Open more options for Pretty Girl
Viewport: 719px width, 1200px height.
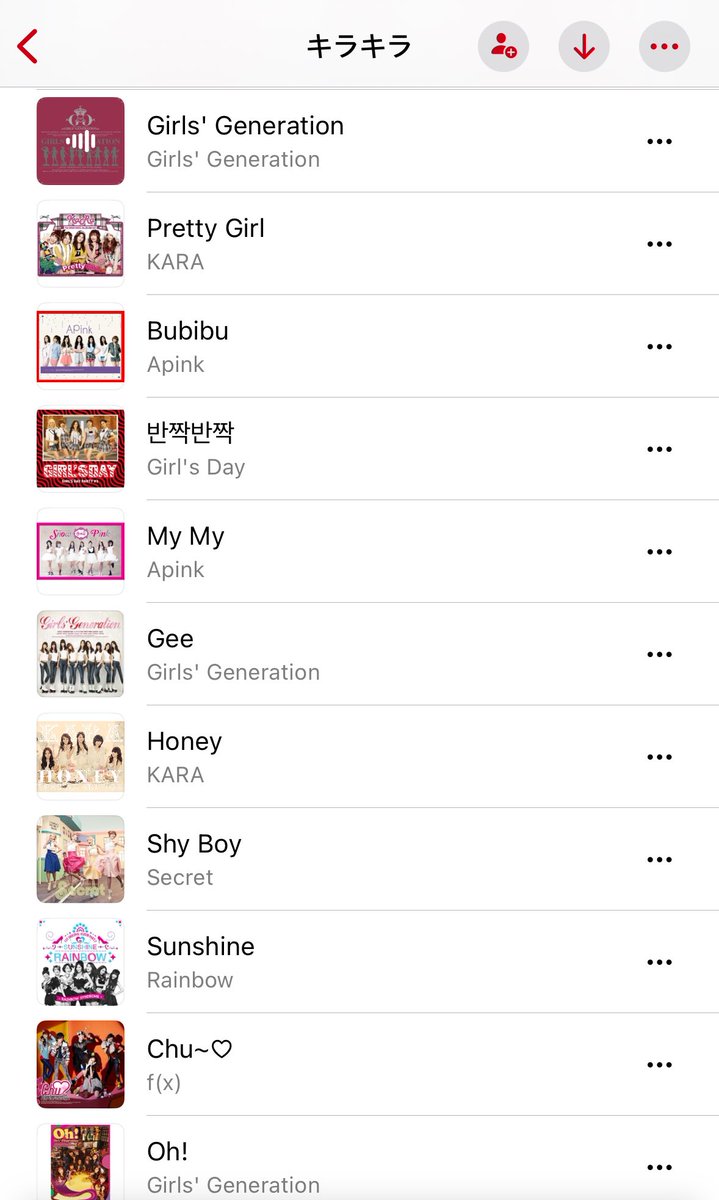pyautogui.click(x=659, y=244)
